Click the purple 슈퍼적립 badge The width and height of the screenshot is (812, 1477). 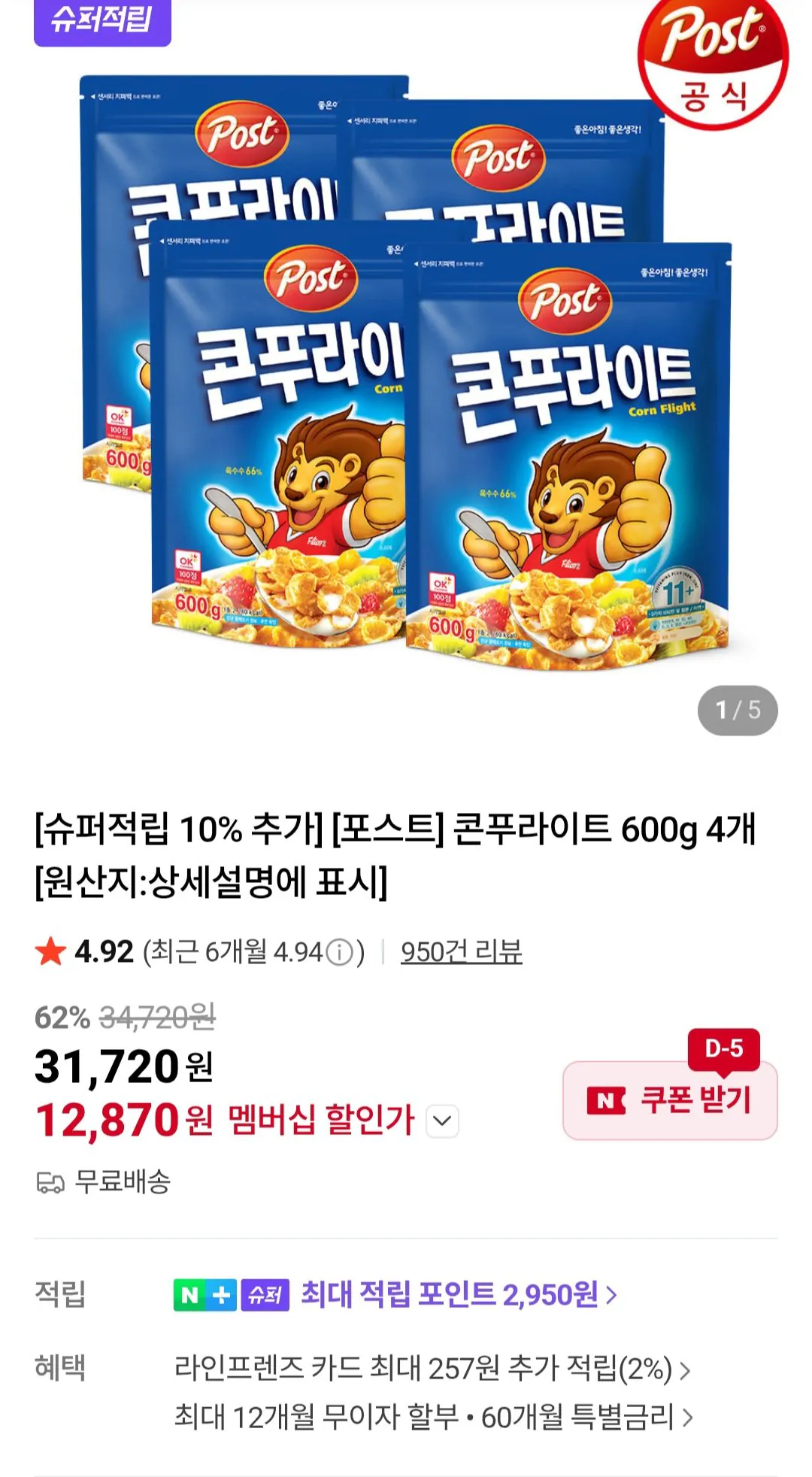102,23
